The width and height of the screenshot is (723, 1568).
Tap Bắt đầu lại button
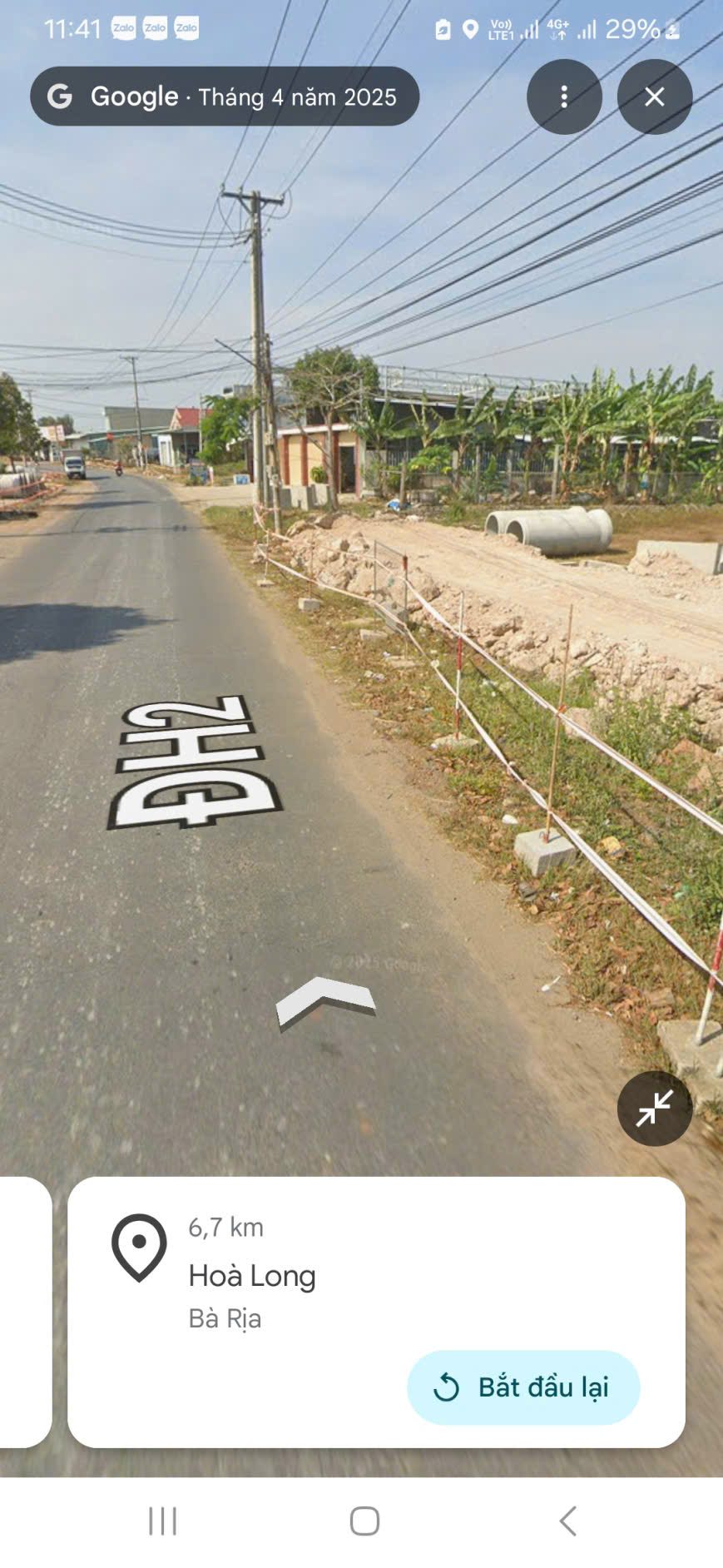[523, 1387]
